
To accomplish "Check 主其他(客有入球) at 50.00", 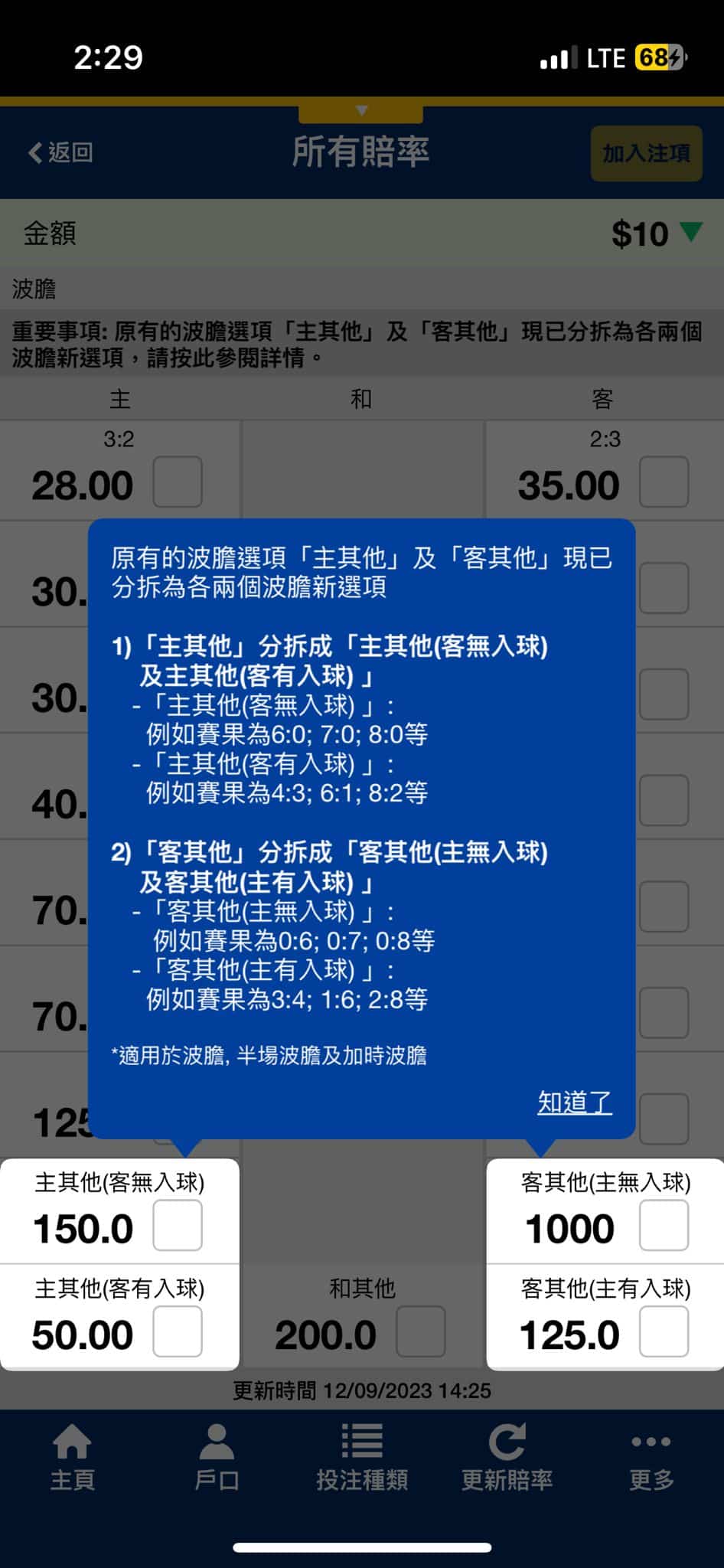I will [x=178, y=1331].
